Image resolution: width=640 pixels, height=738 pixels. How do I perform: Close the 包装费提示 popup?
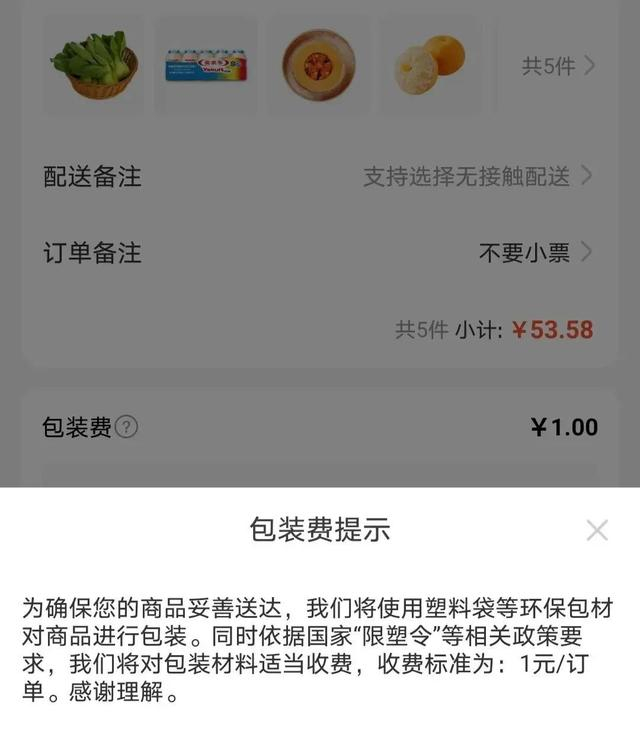(x=596, y=530)
